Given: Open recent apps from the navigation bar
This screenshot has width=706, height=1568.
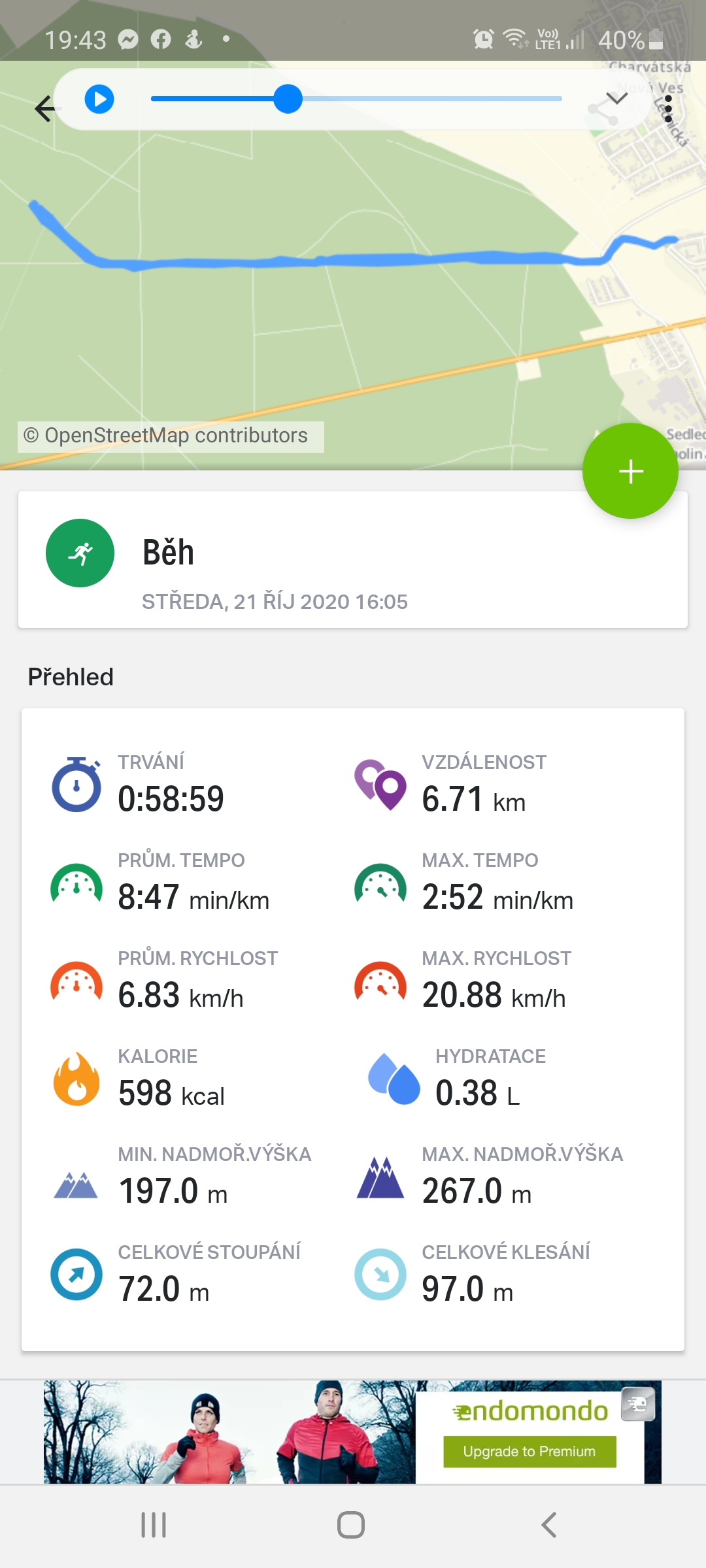Looking at the screenshot, I should 154,1525.
